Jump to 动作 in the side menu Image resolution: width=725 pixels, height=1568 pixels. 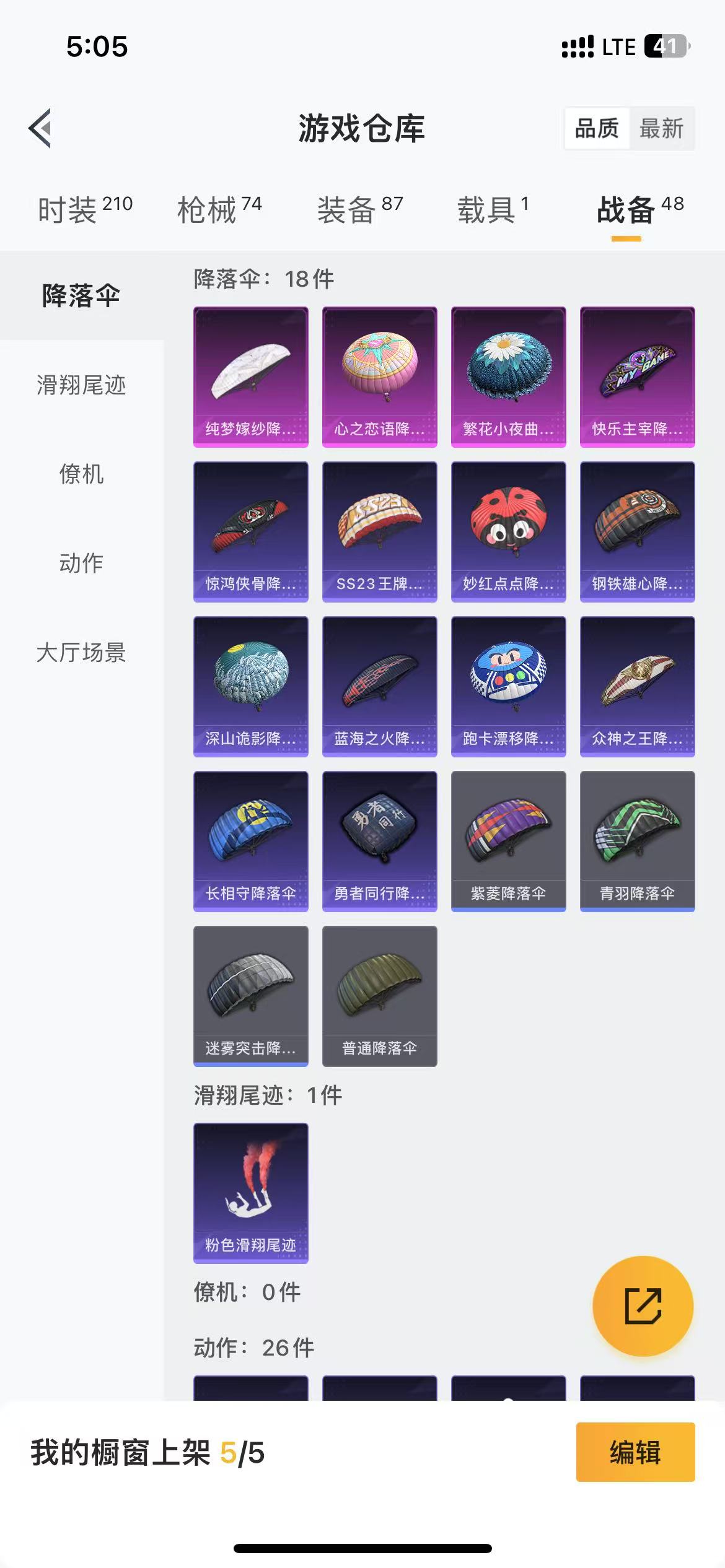click(x=81, y=563)
